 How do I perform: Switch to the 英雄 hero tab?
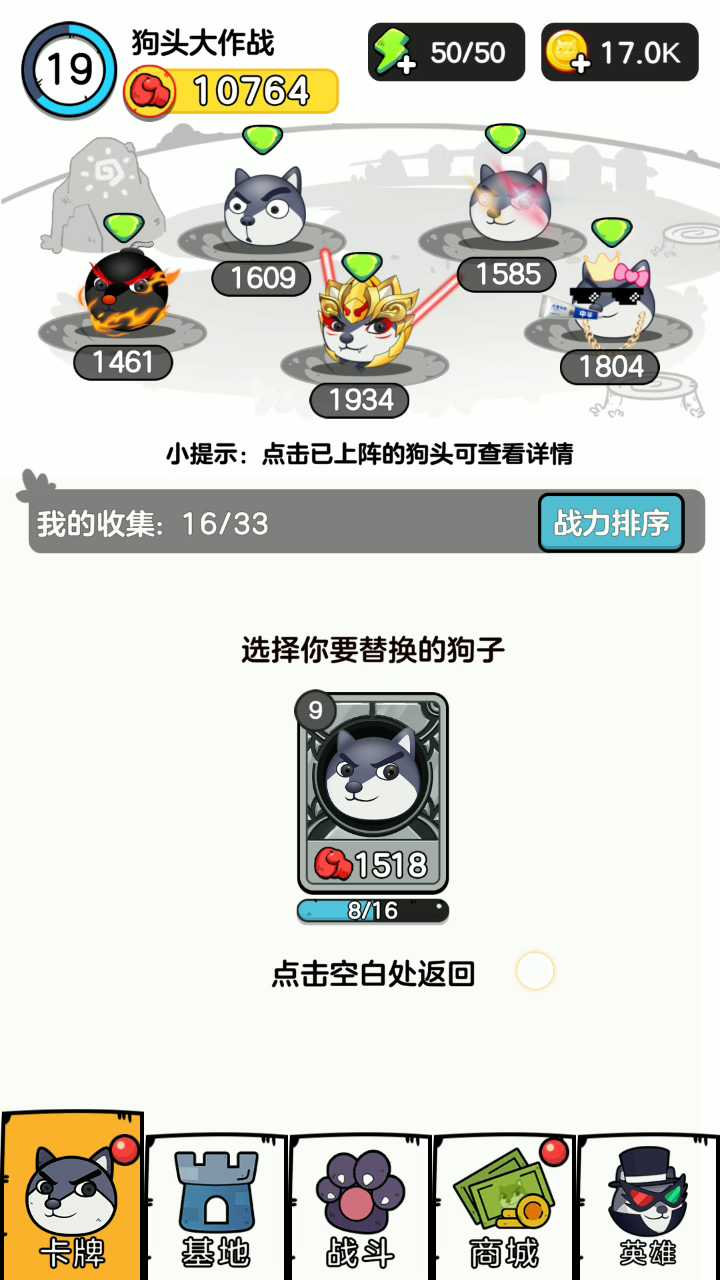click(649, 1207)
